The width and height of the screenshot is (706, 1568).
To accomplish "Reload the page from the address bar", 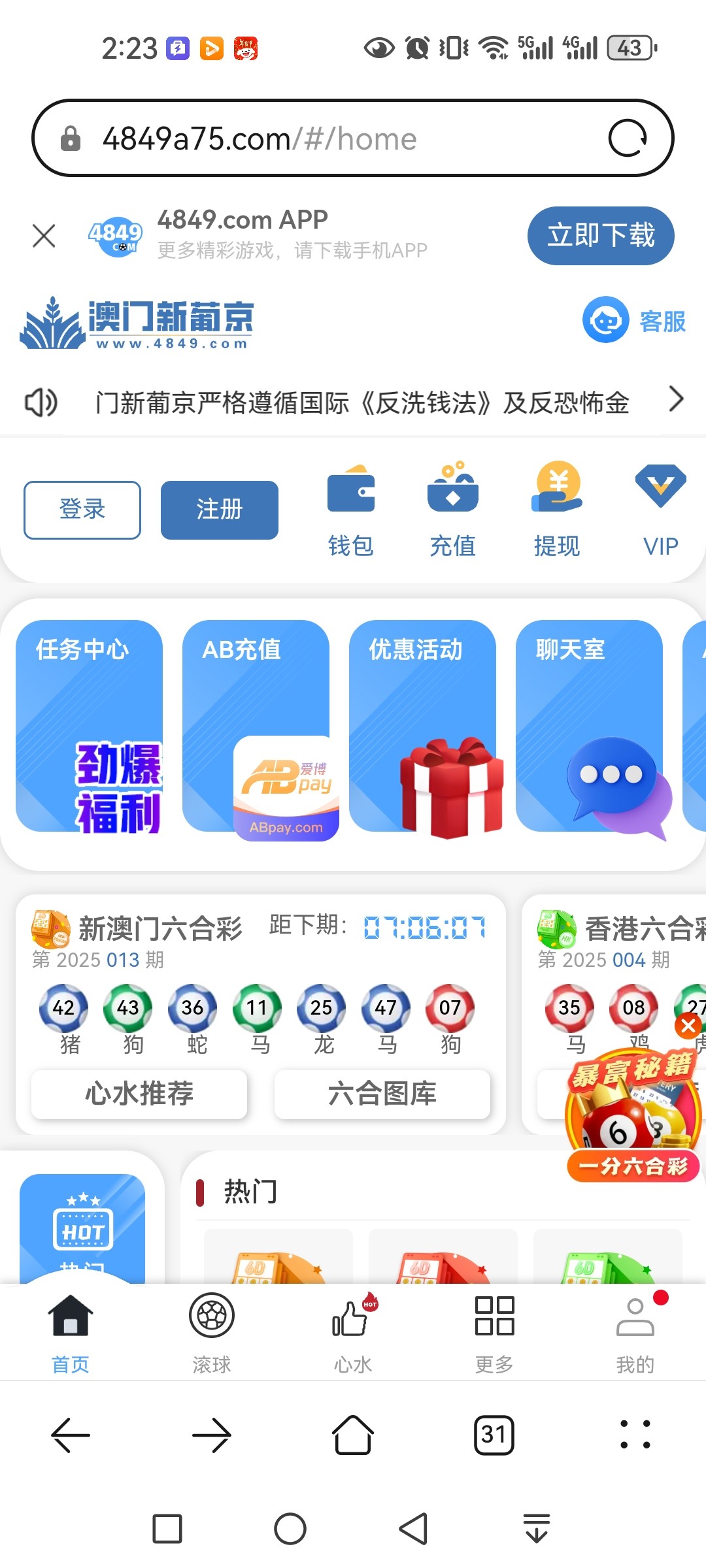I will [628, 138].
